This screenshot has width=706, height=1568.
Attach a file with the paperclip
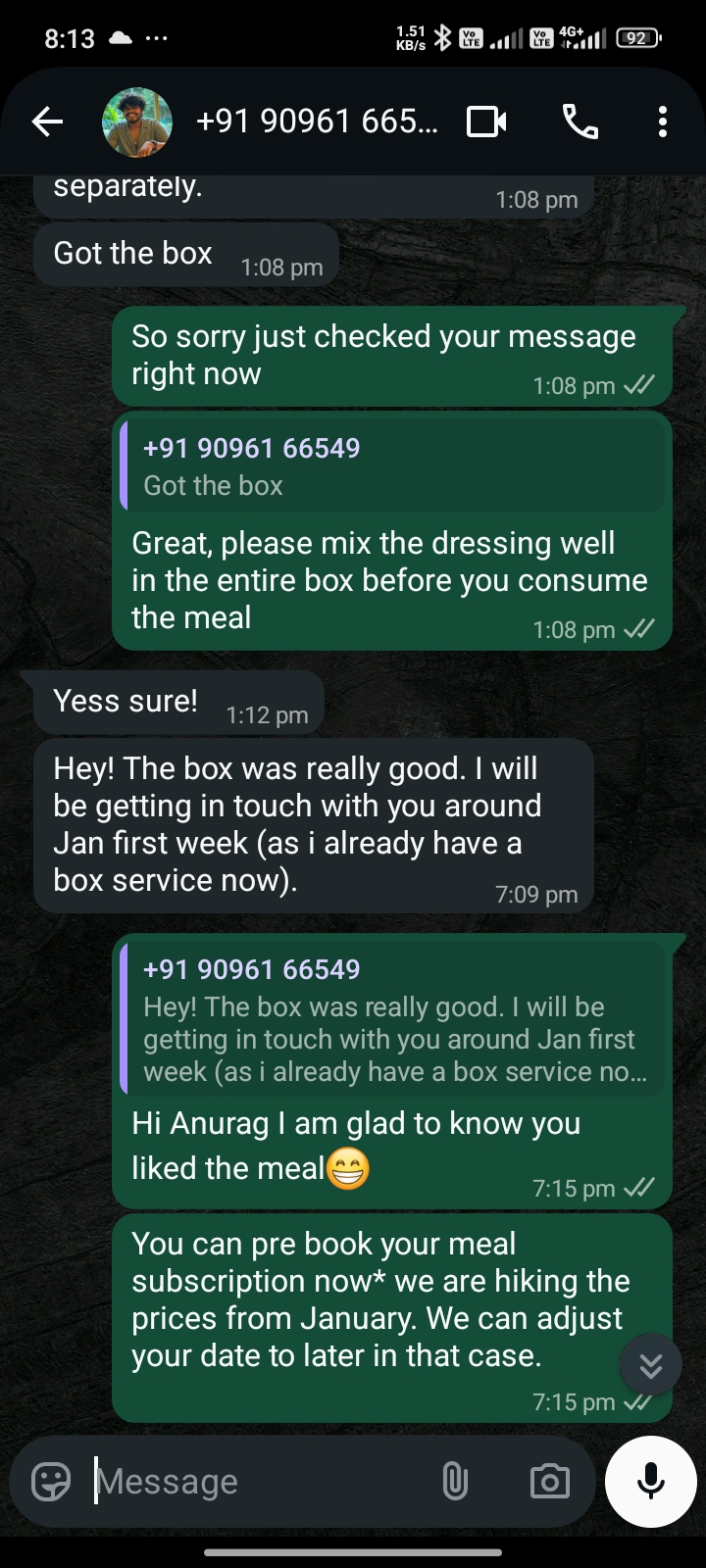coord(454,1481)
